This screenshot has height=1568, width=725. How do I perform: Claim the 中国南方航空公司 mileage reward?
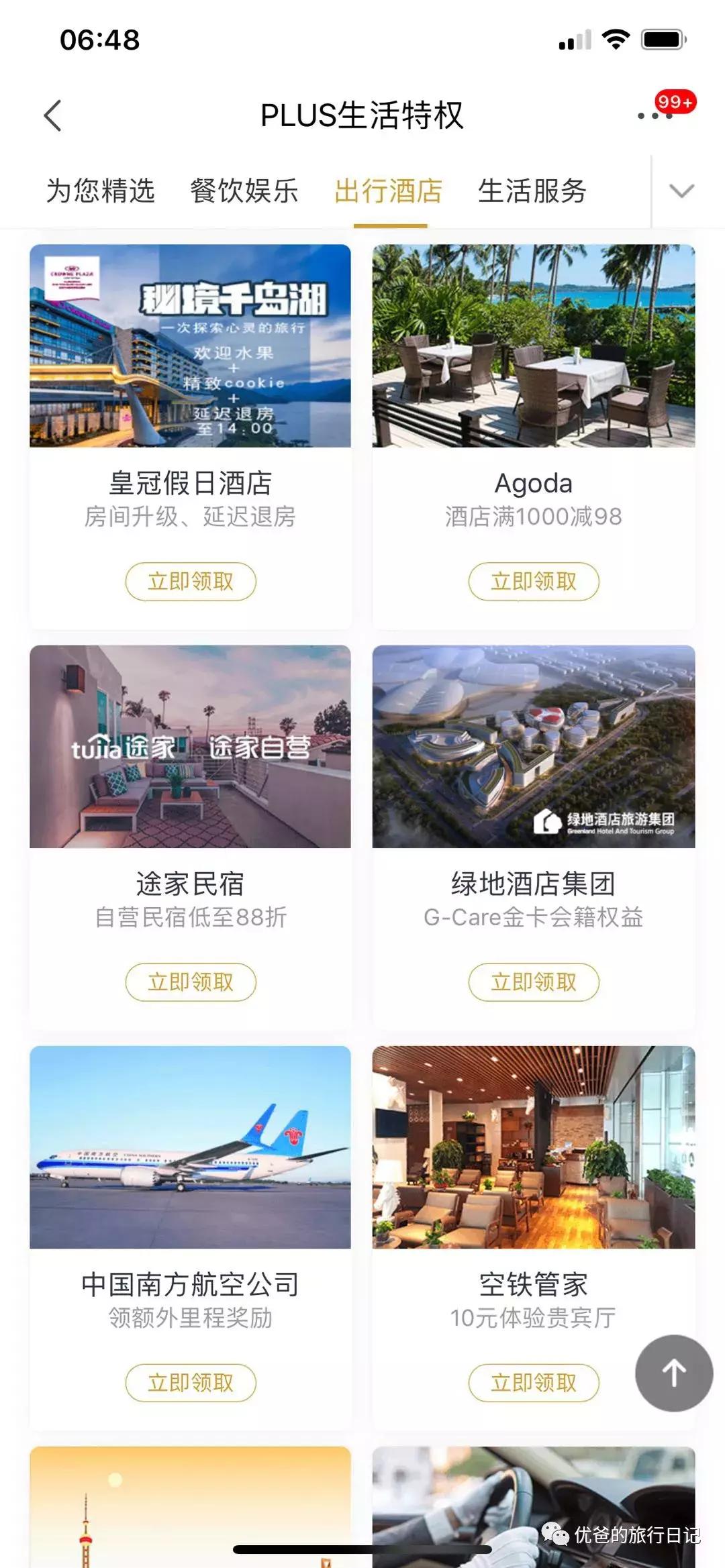pyautogui.click(x=190, y=1383)
